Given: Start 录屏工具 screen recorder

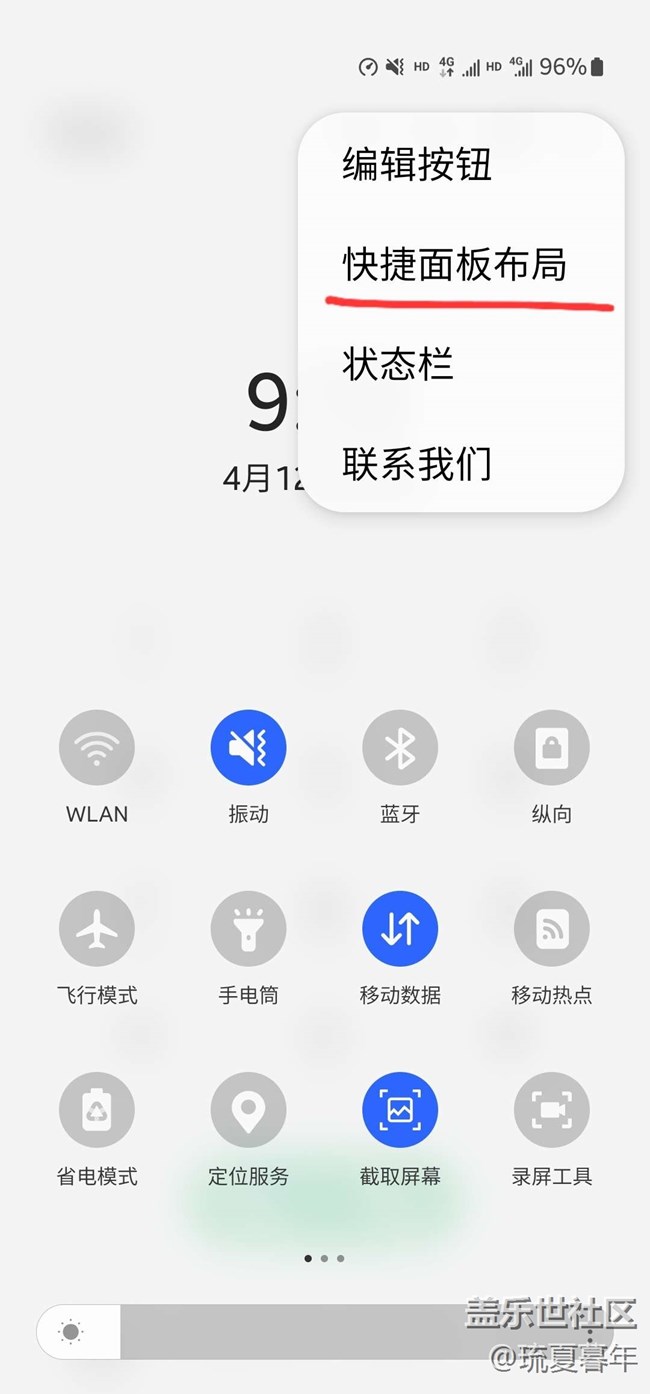Looking at the screenshot, I should pos(552,1110).
